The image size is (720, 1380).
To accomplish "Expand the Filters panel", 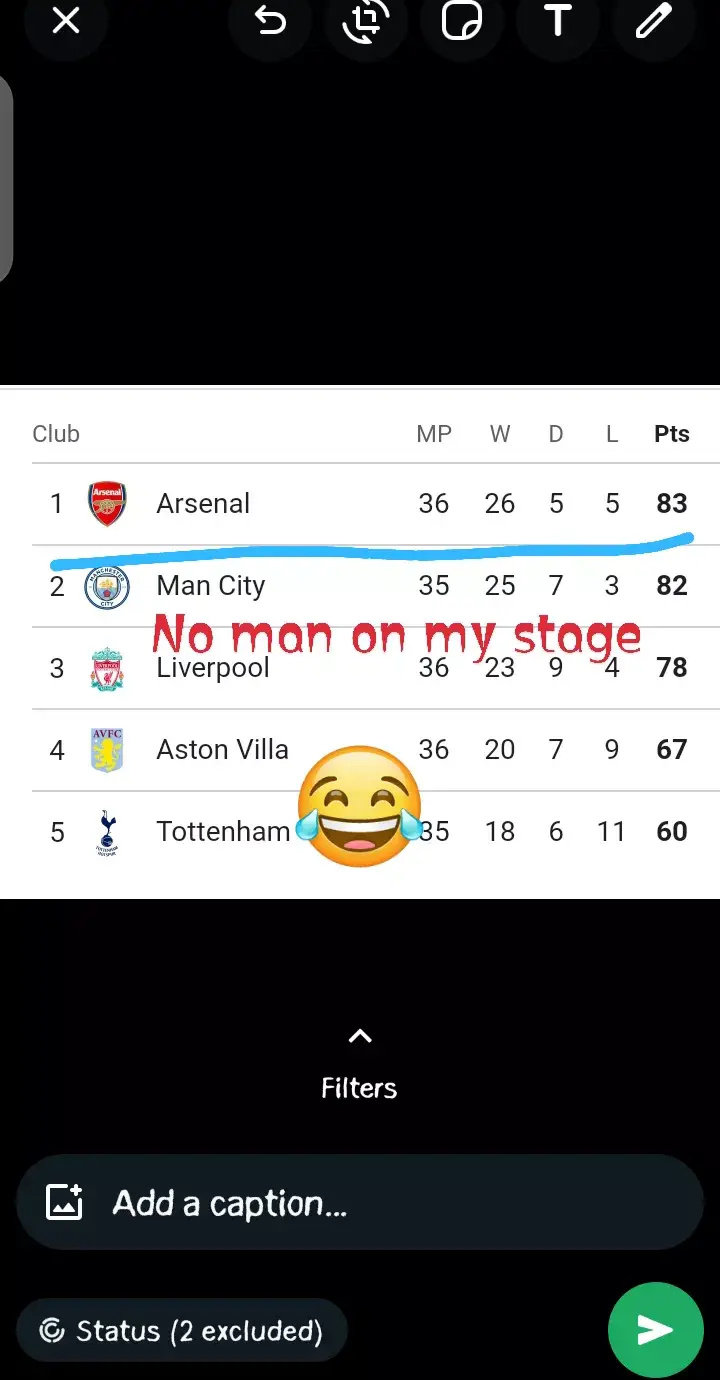I will click(x=359, y=1064).
